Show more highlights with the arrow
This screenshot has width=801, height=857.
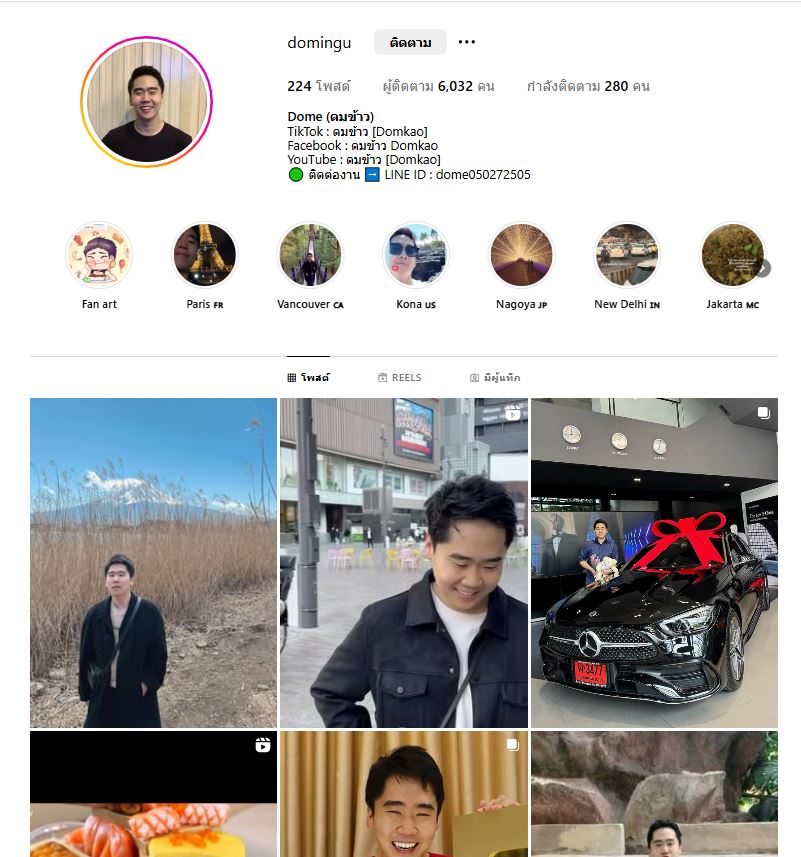(764, 268)
